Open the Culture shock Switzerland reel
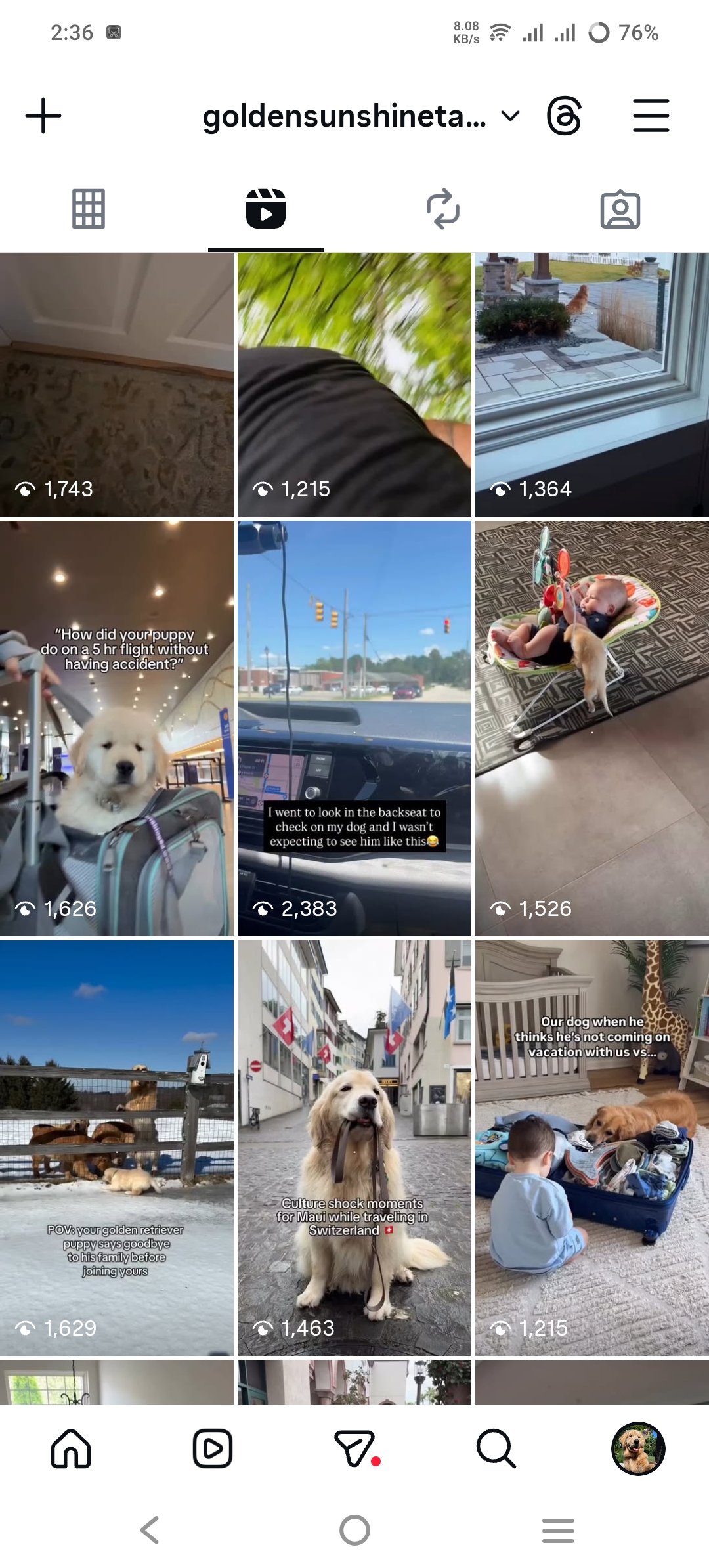The image size is (709, 1568). click(x=354, y=1148)
